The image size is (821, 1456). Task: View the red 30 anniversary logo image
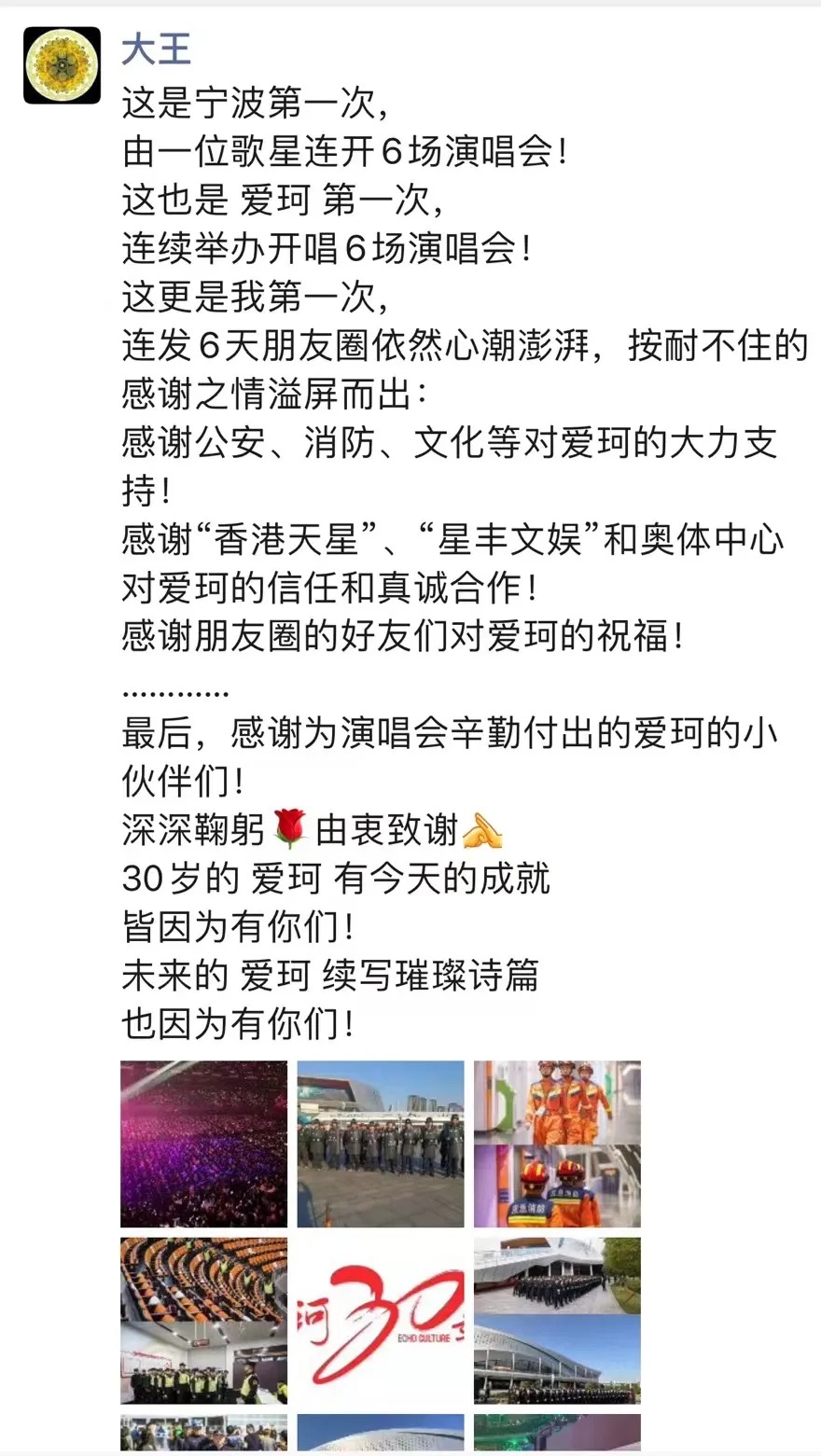(380, 1320)
